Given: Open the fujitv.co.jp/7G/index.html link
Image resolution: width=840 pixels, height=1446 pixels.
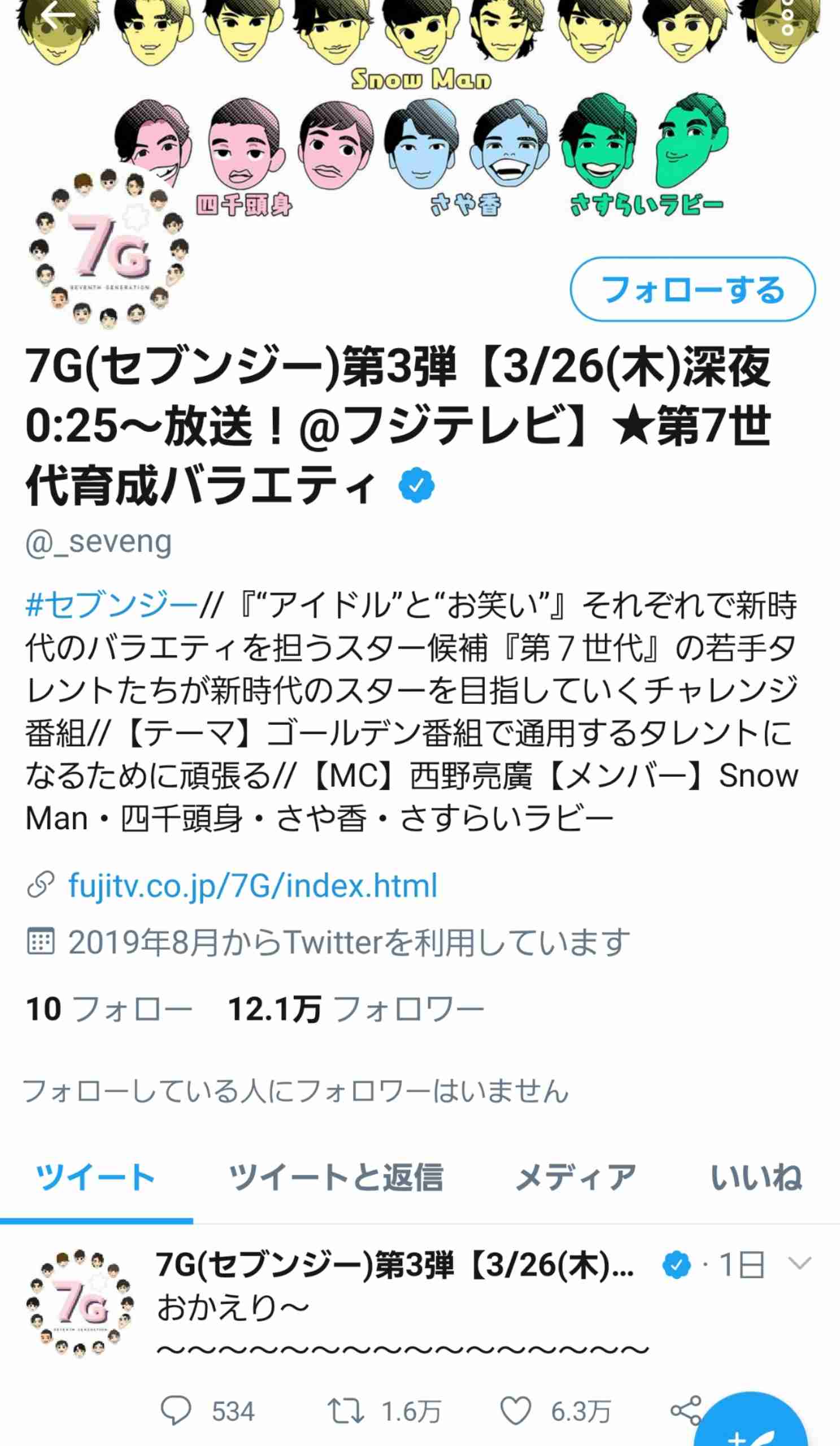Looking at the screenshot, I should pos(253,885).
